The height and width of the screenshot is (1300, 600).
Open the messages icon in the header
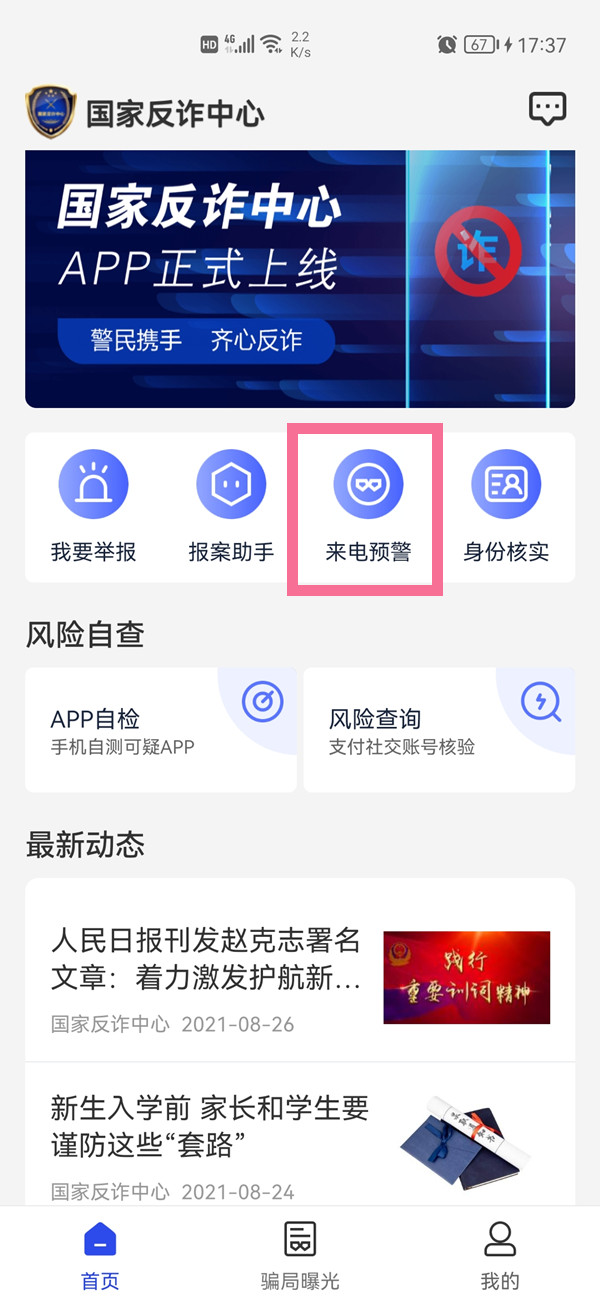547,109
